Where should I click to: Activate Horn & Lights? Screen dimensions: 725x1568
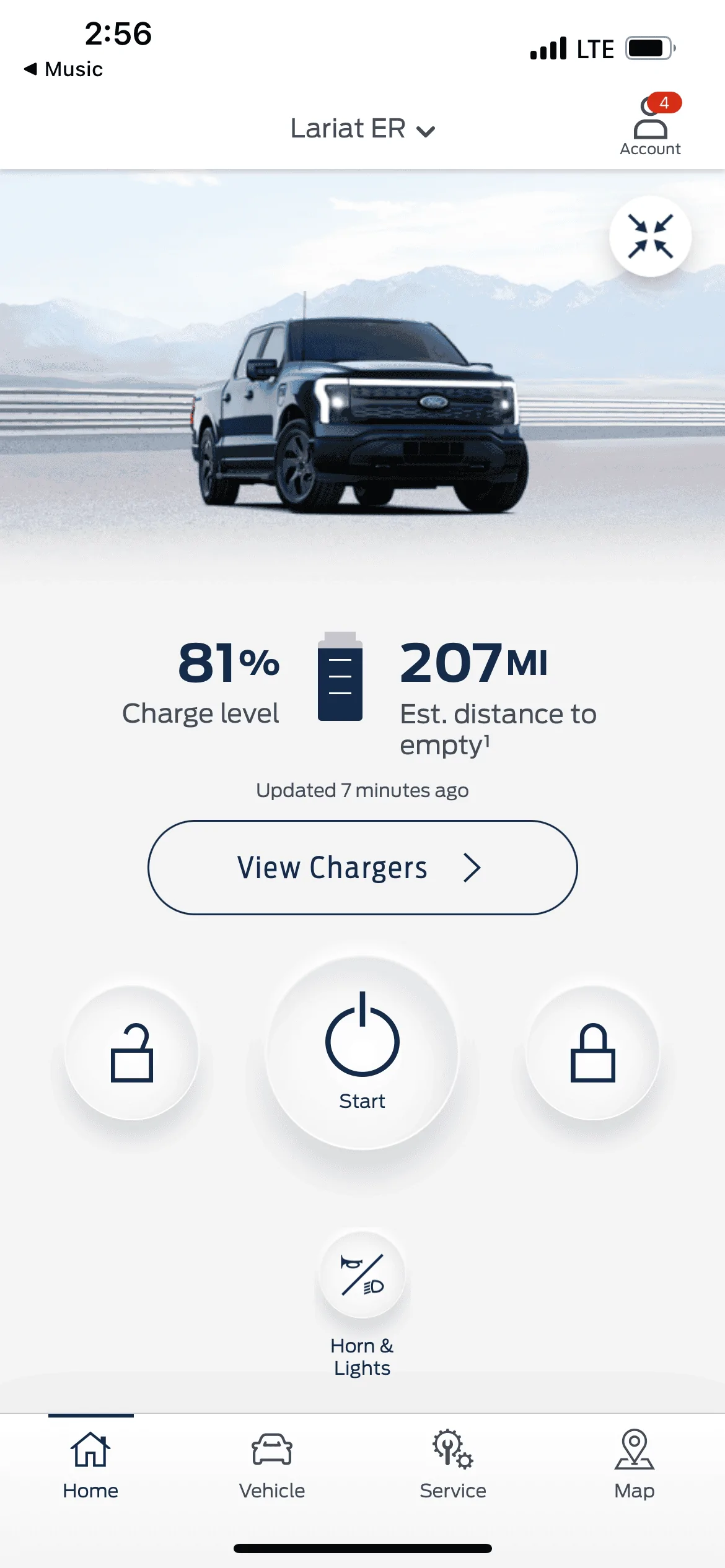pyautogui.click(x=362, y=1275)
